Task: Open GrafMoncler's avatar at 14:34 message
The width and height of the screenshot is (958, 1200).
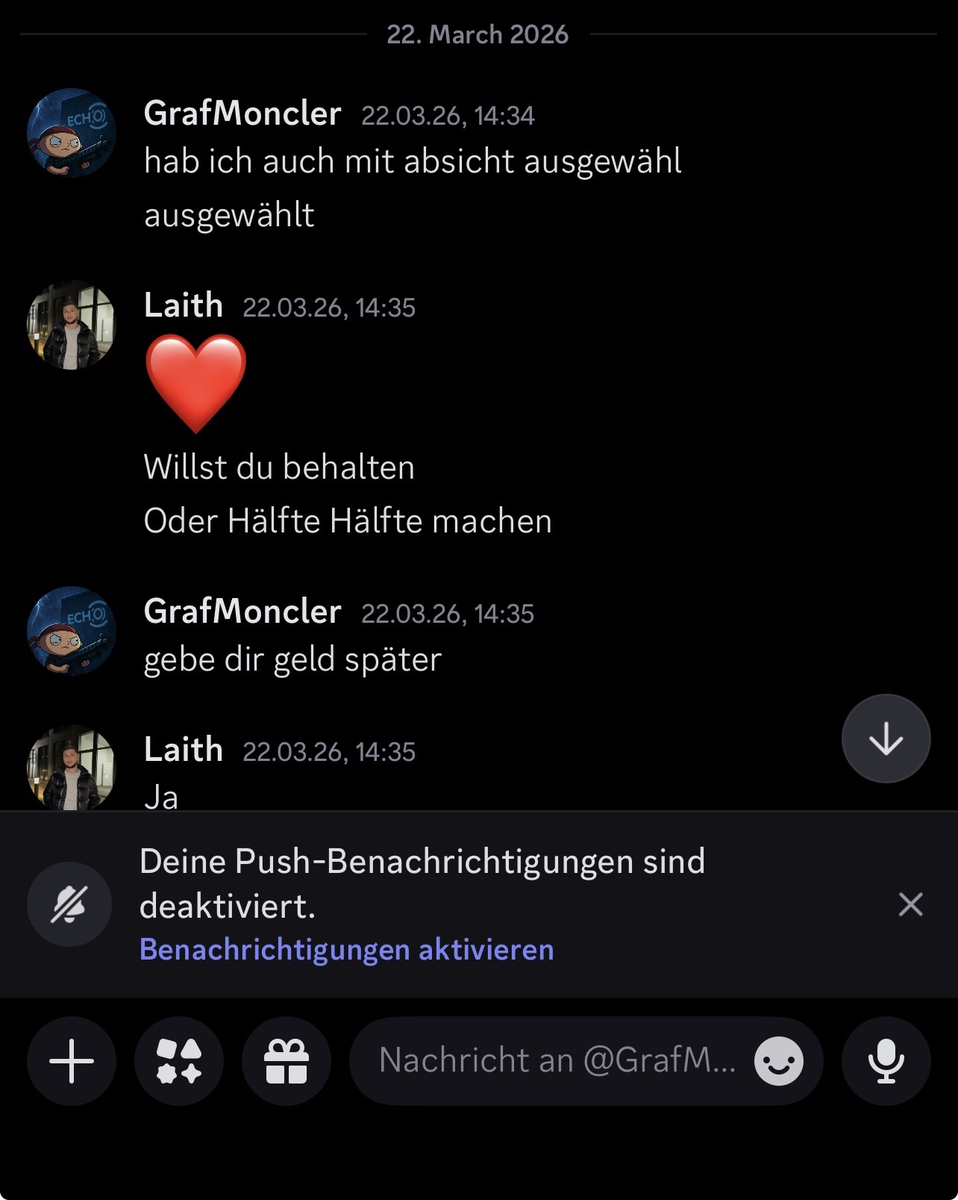Action: [x=71, y=133]
